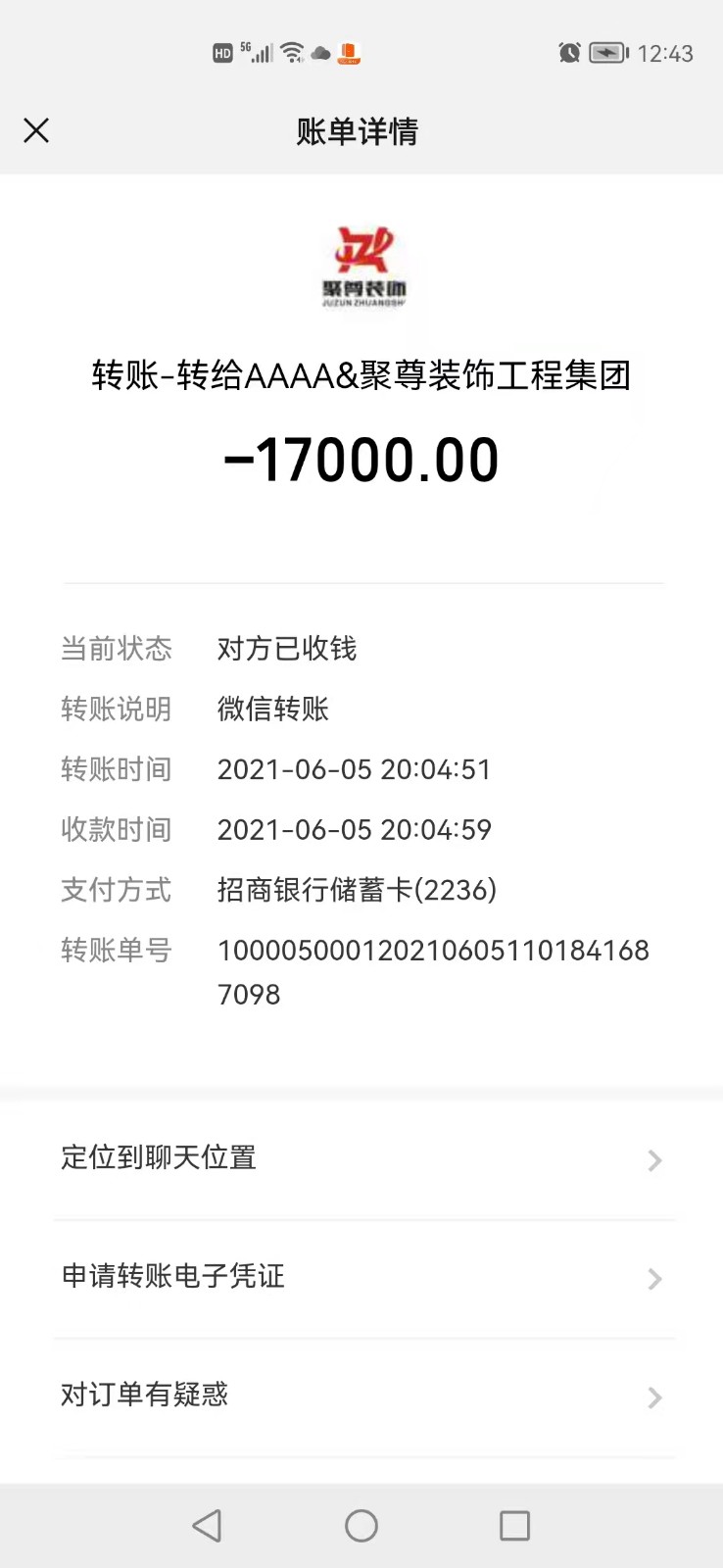This screenshot has width=723, height=1568.
Task: Tap the system back button
Action: [207, 1526]
